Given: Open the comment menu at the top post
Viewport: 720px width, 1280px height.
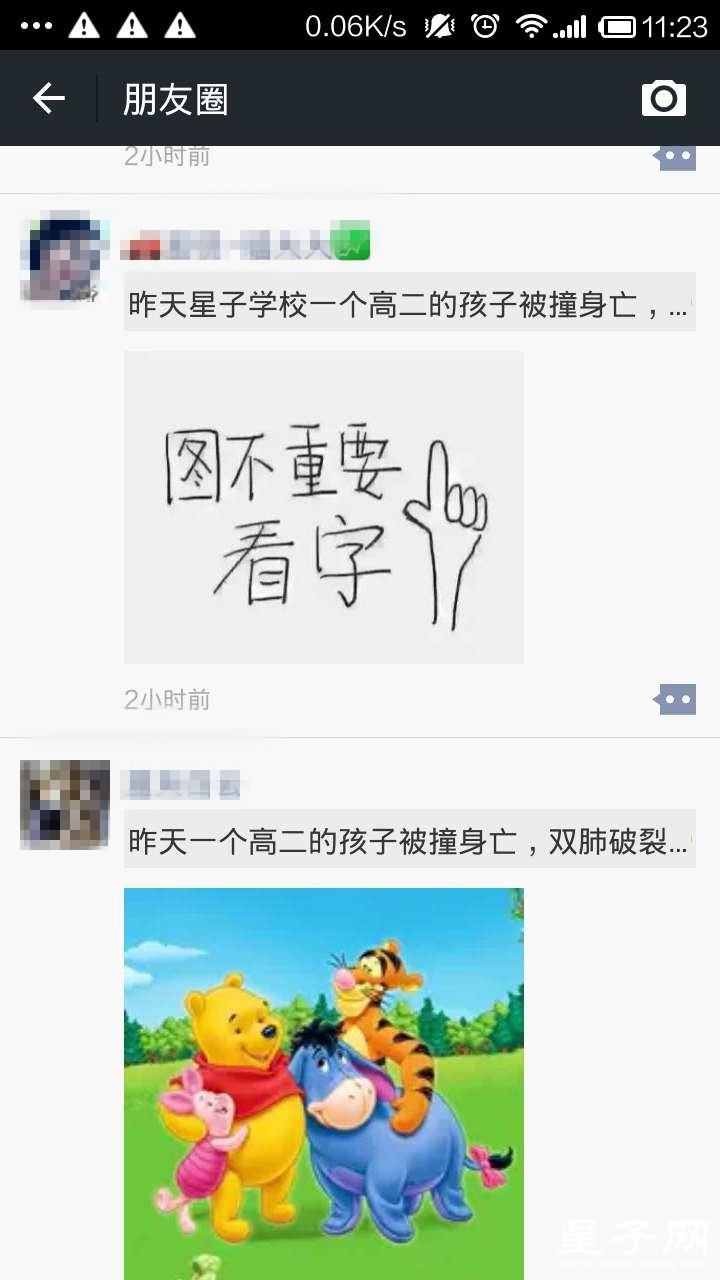Looking at the screenshot, I should pos(676,158).
